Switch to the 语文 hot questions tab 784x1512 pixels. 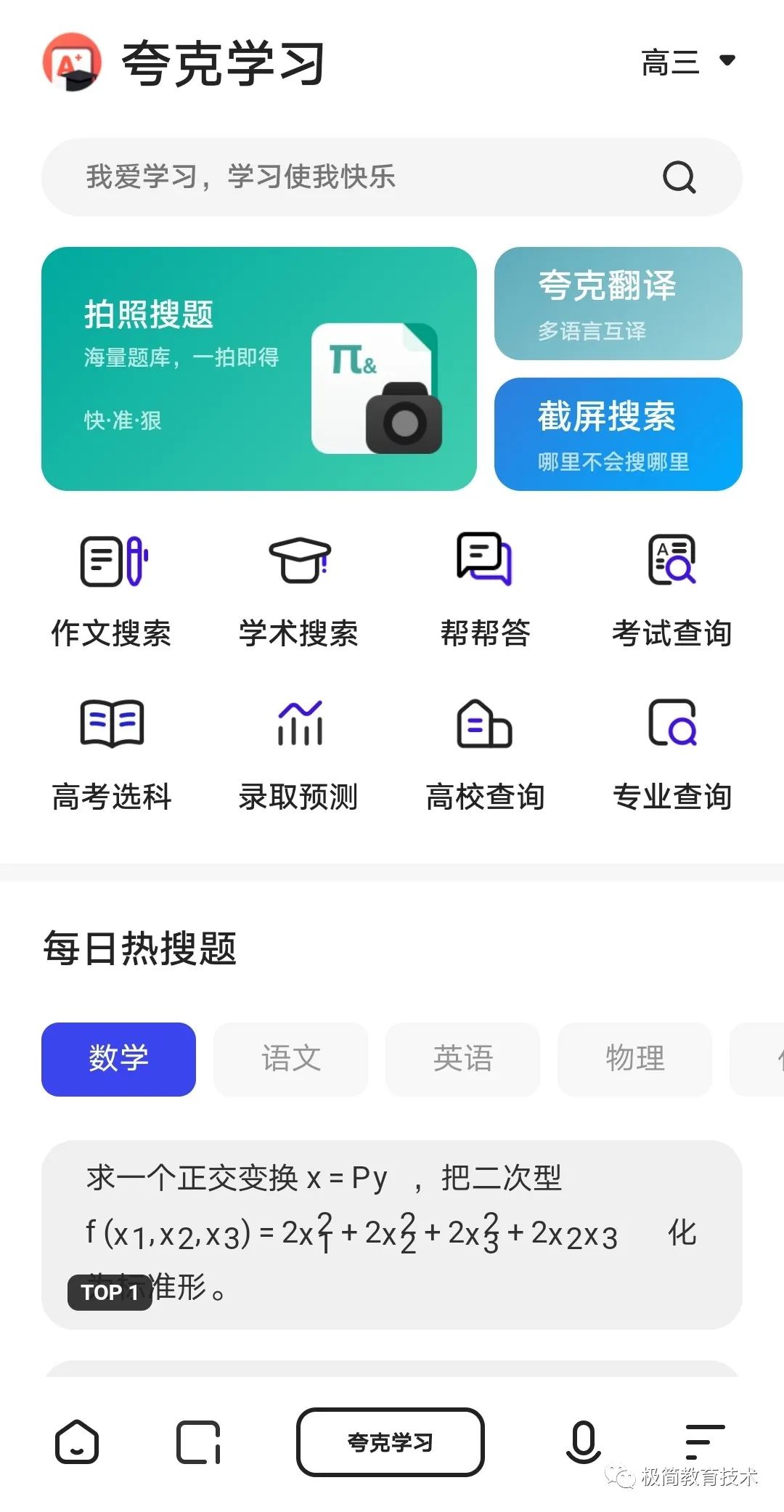(290, 1059)
